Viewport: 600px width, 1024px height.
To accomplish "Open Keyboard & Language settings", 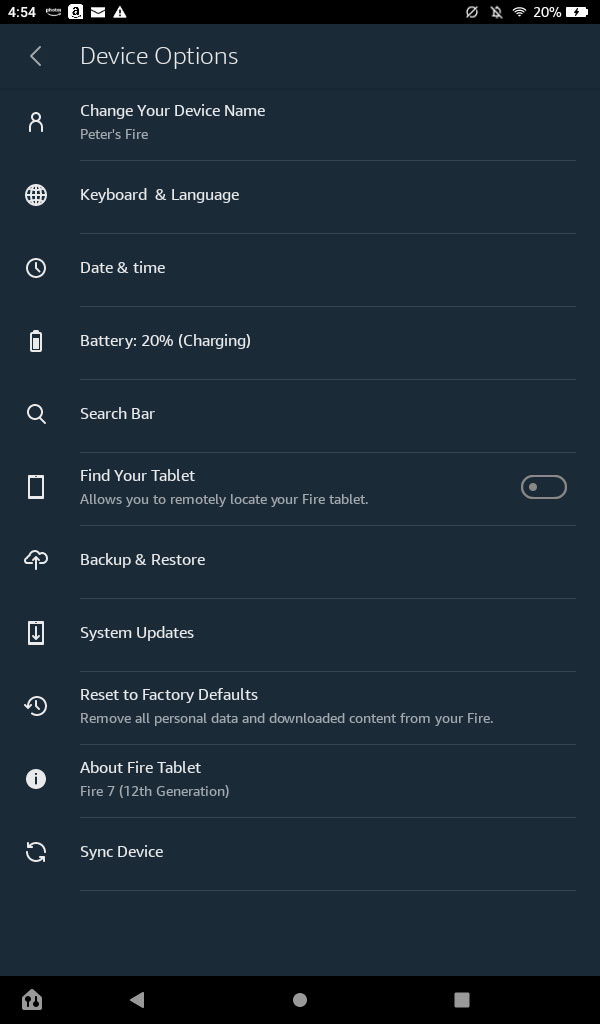I will point(160,195).
